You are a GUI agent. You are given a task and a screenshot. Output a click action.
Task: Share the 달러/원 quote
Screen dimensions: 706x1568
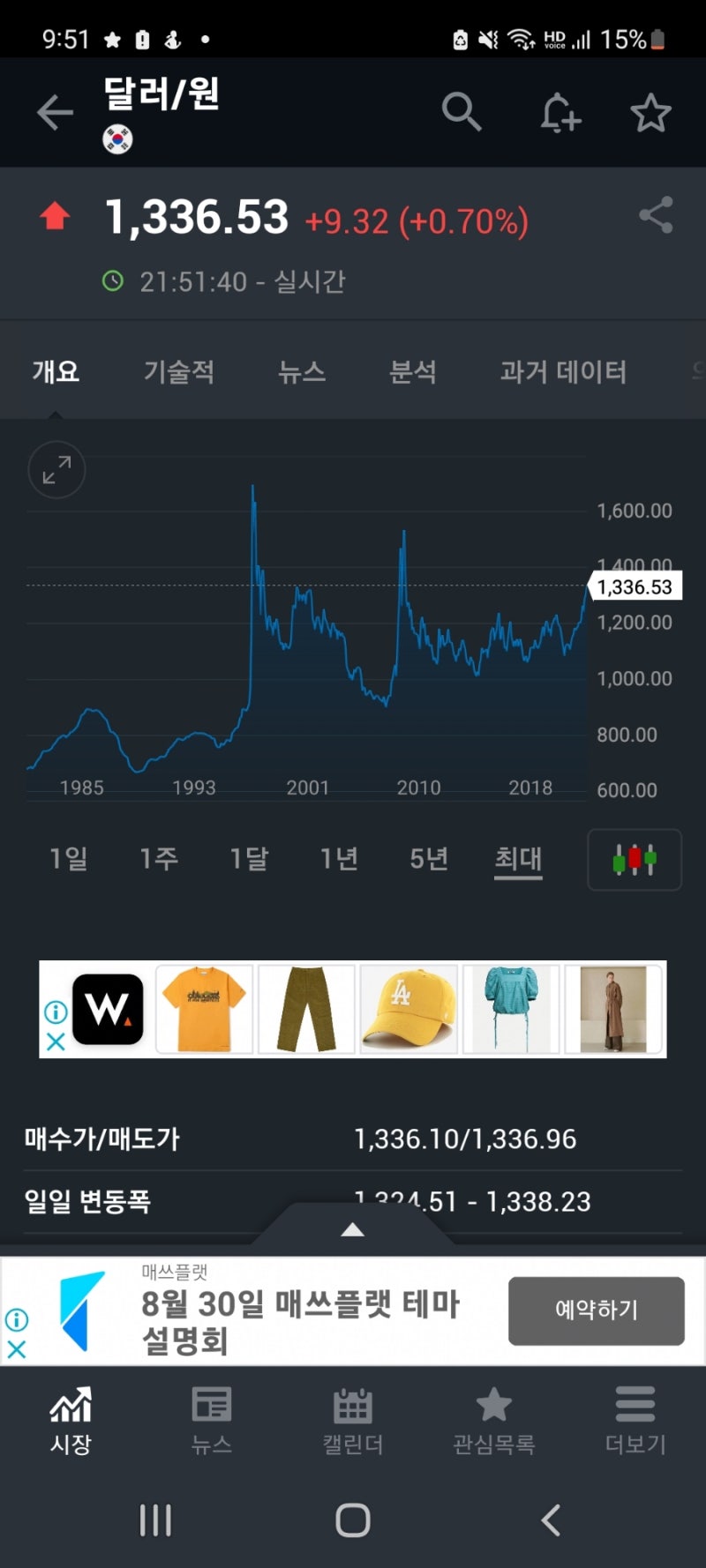pyautogui.click(x=657, y=214)
